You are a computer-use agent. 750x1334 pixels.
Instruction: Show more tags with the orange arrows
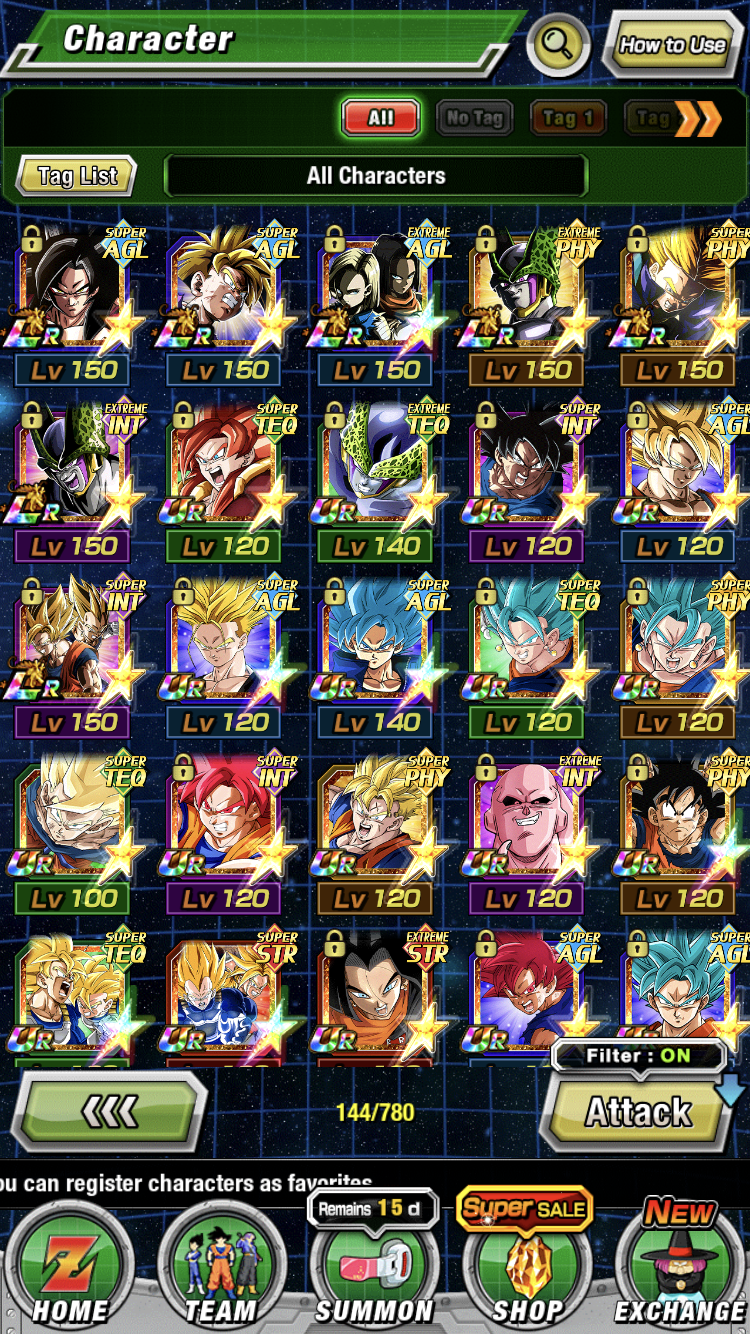pyautogui.click(x=697, y=118)
